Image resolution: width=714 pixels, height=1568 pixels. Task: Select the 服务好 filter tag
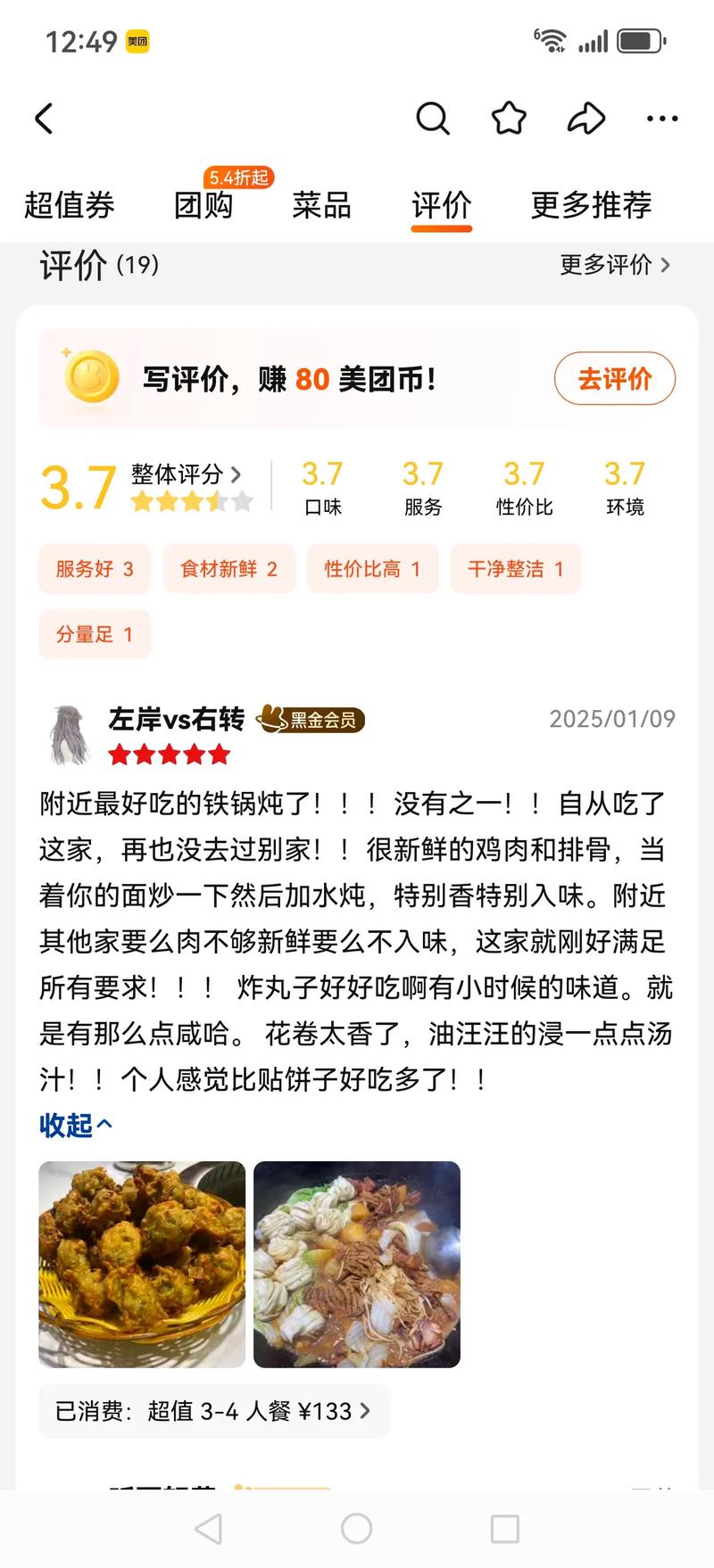click(x=95, y=568)
